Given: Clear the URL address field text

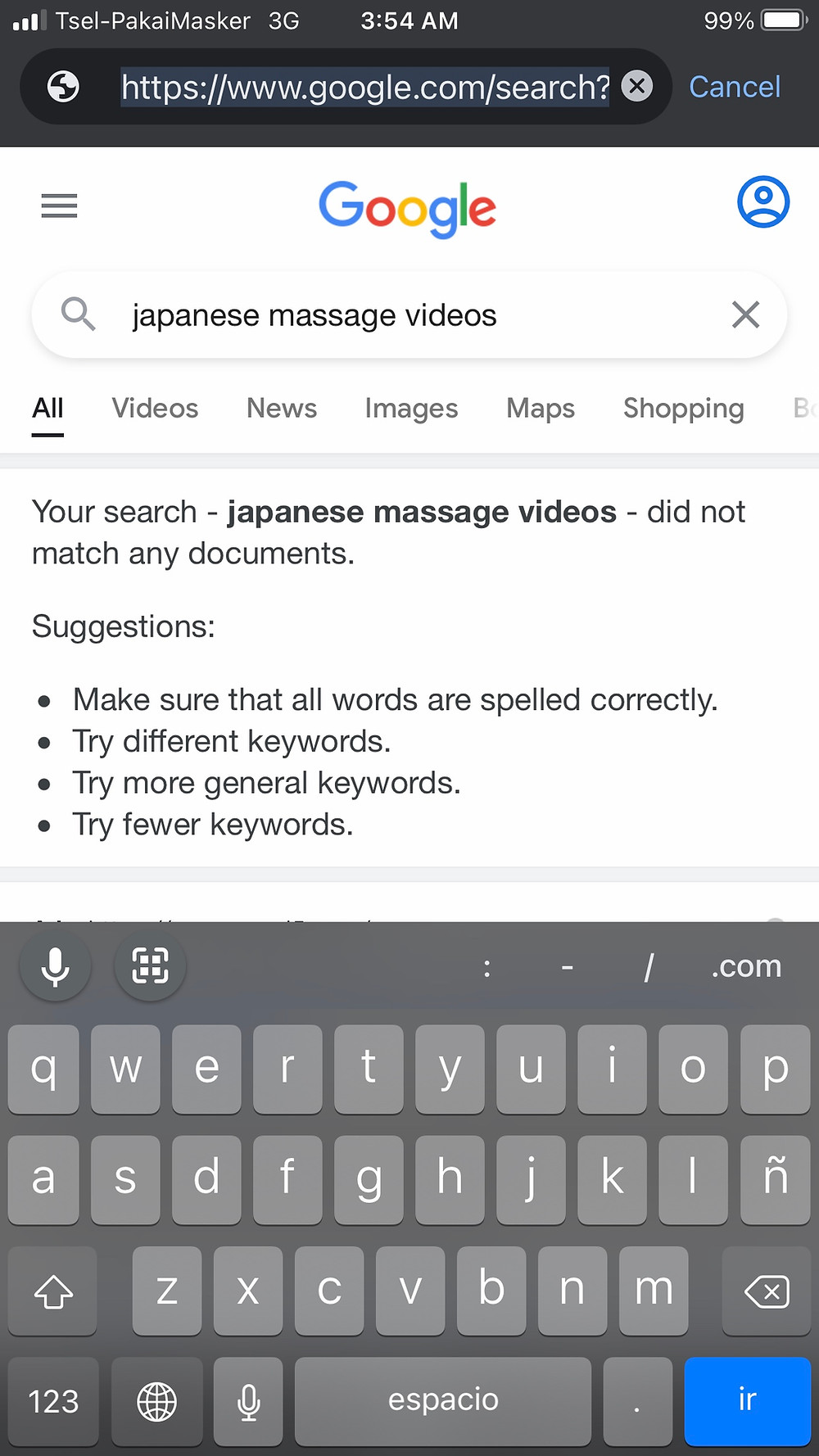Looking at the screenshot, I should [x=636, y=86].
